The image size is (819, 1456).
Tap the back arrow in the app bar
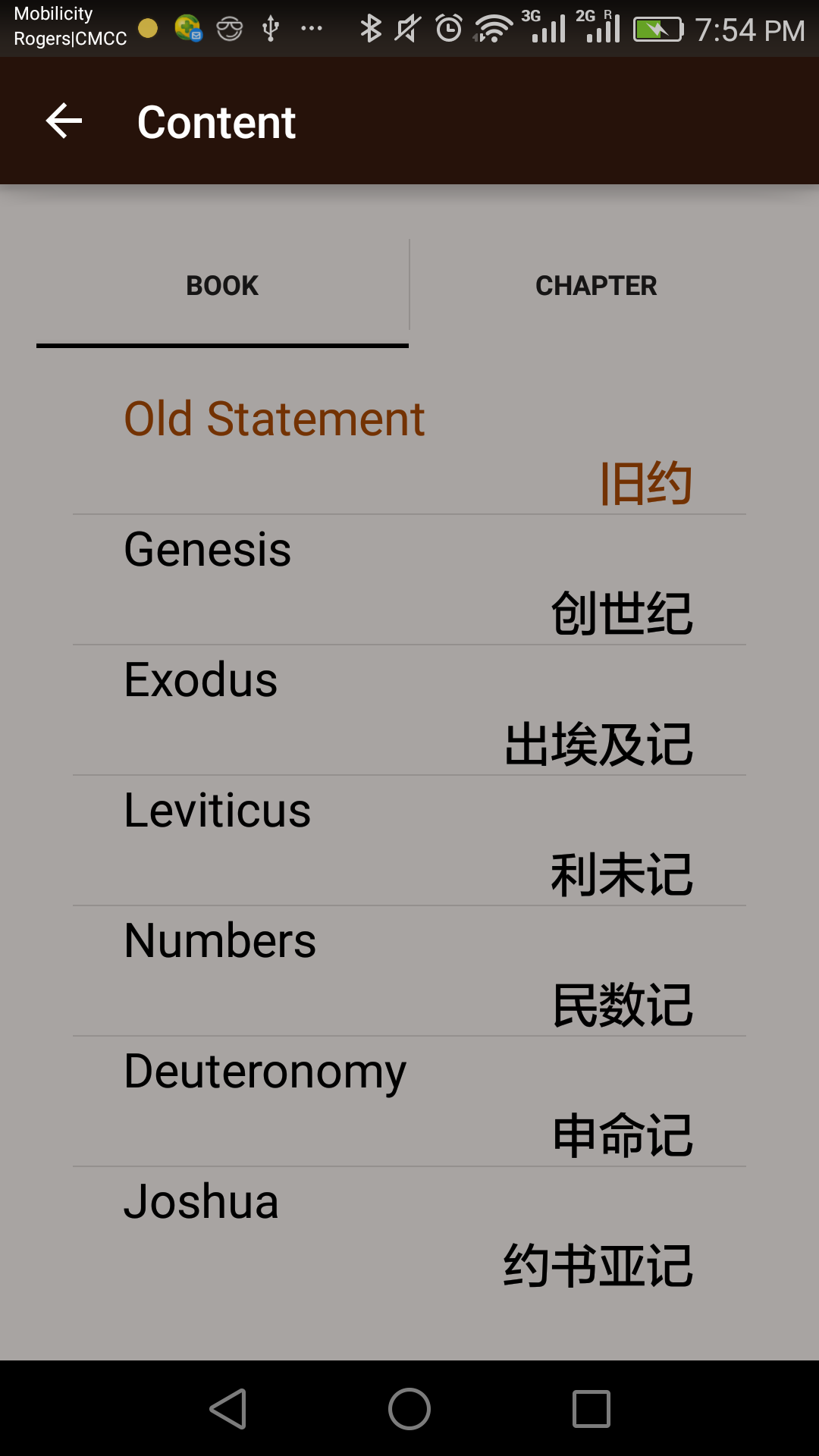pos(64,121)
